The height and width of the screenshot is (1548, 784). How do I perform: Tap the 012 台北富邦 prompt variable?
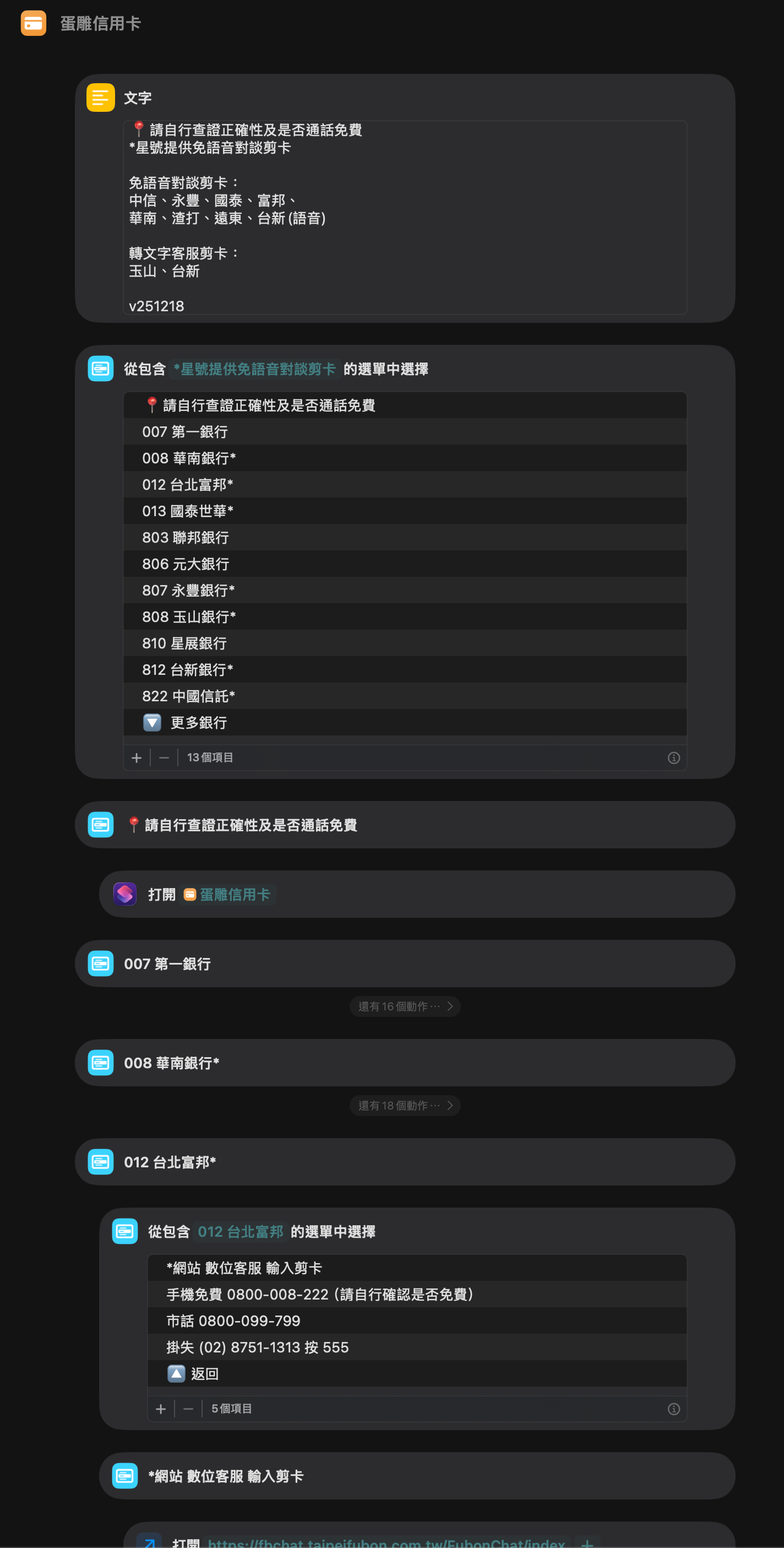(x=240, y=1232)
